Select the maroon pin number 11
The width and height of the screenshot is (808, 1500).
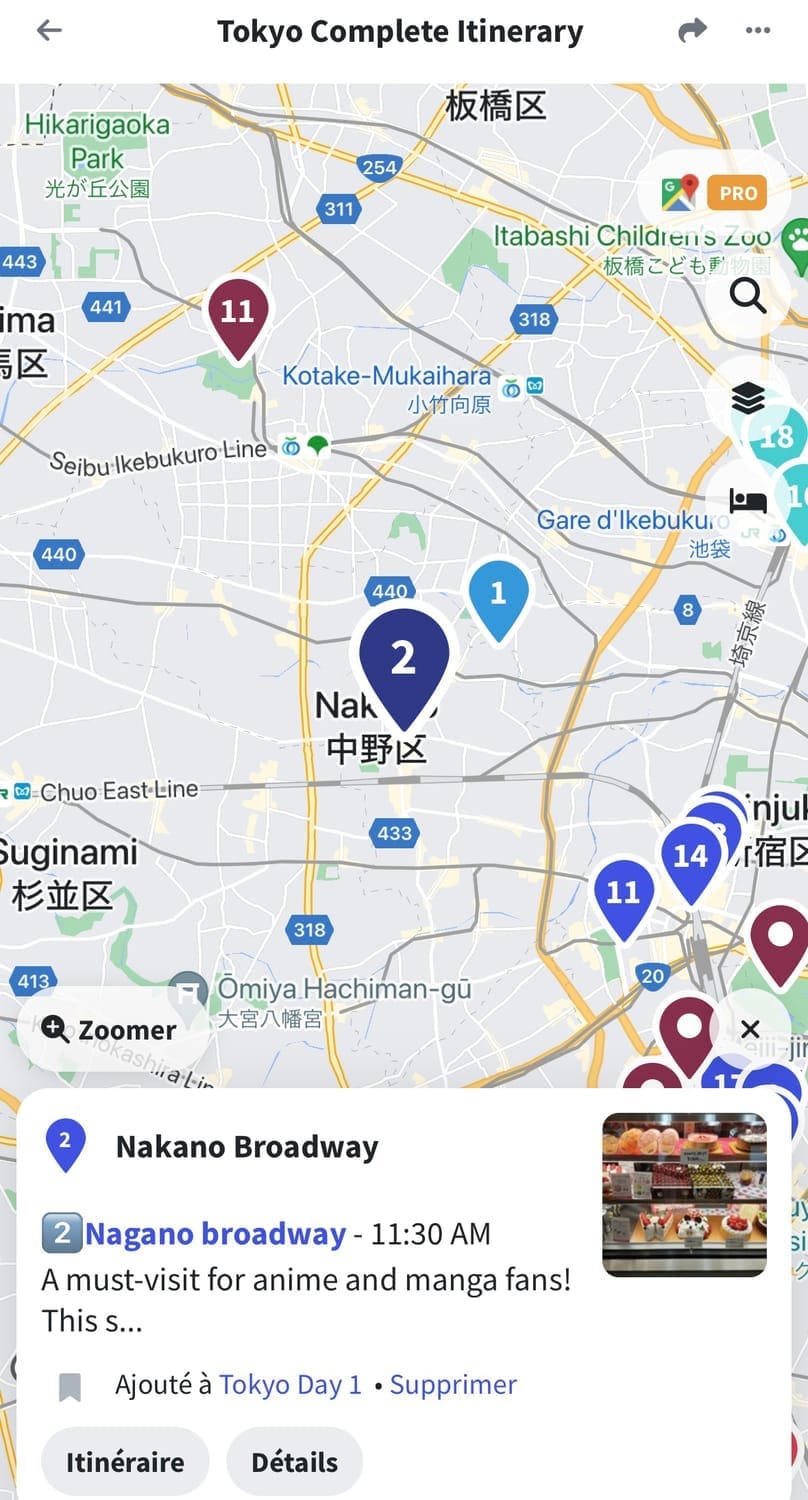(x=238, y=315)
